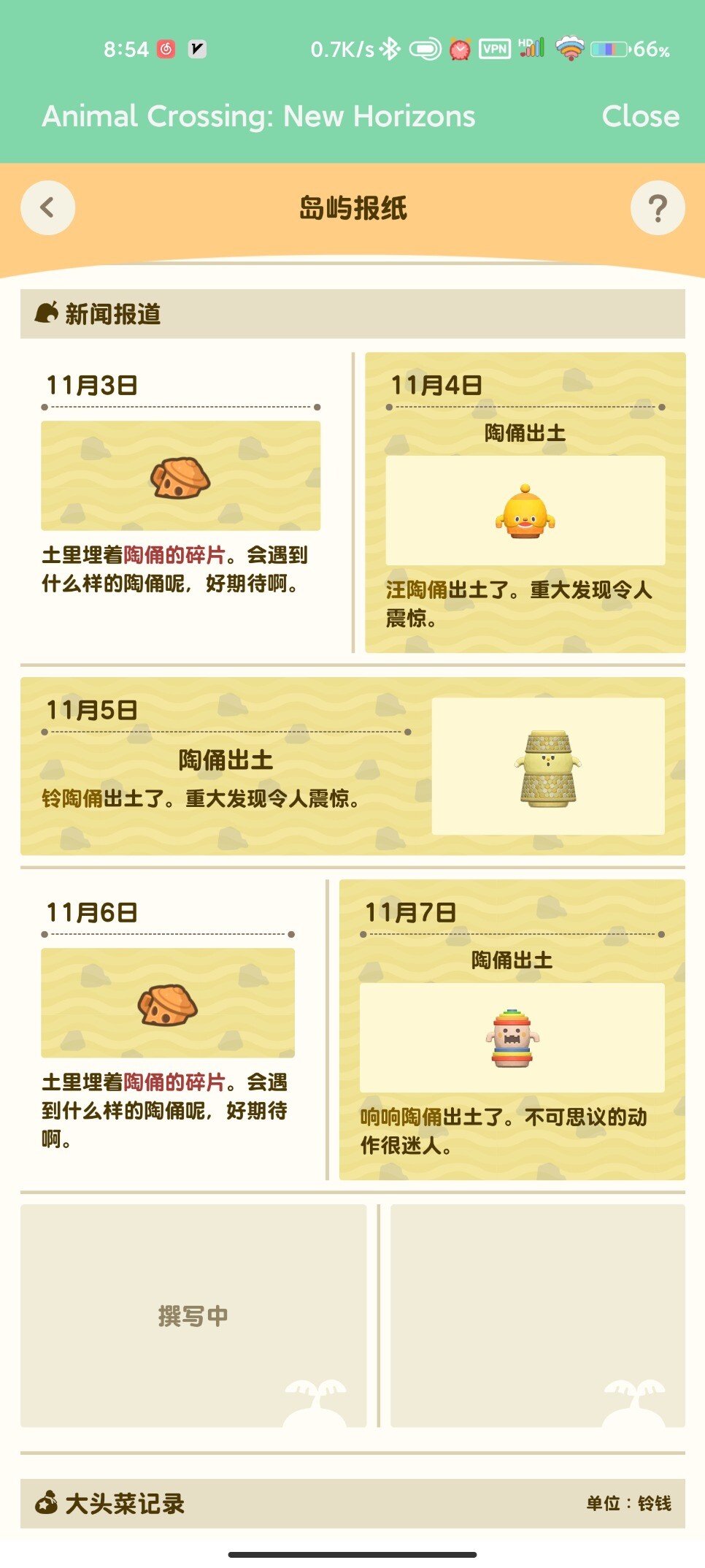Open the 11月6日 陶俑碎片 news card
This screenshot has width=705, height=1568.
coord(168,1030)
